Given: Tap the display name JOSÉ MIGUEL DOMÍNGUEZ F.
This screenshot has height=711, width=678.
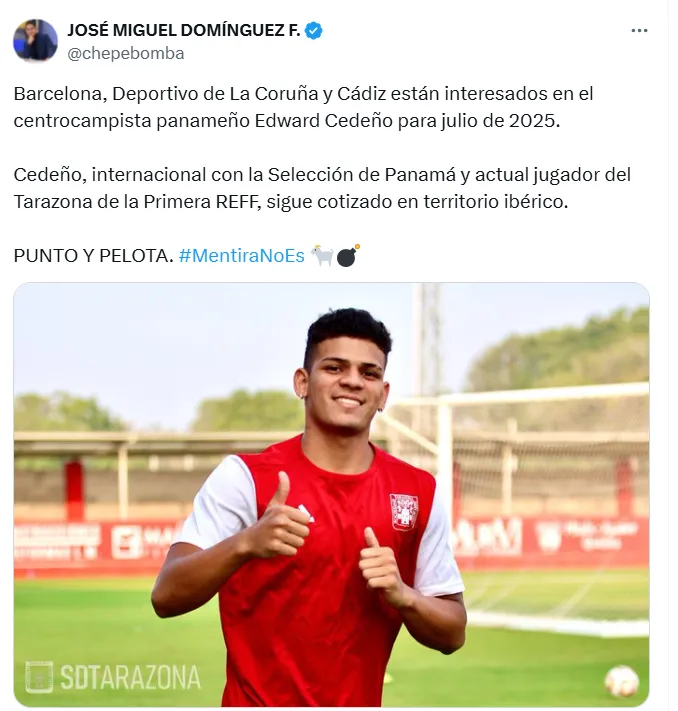Looking at the screenshot, I should (x=184, y=31).
